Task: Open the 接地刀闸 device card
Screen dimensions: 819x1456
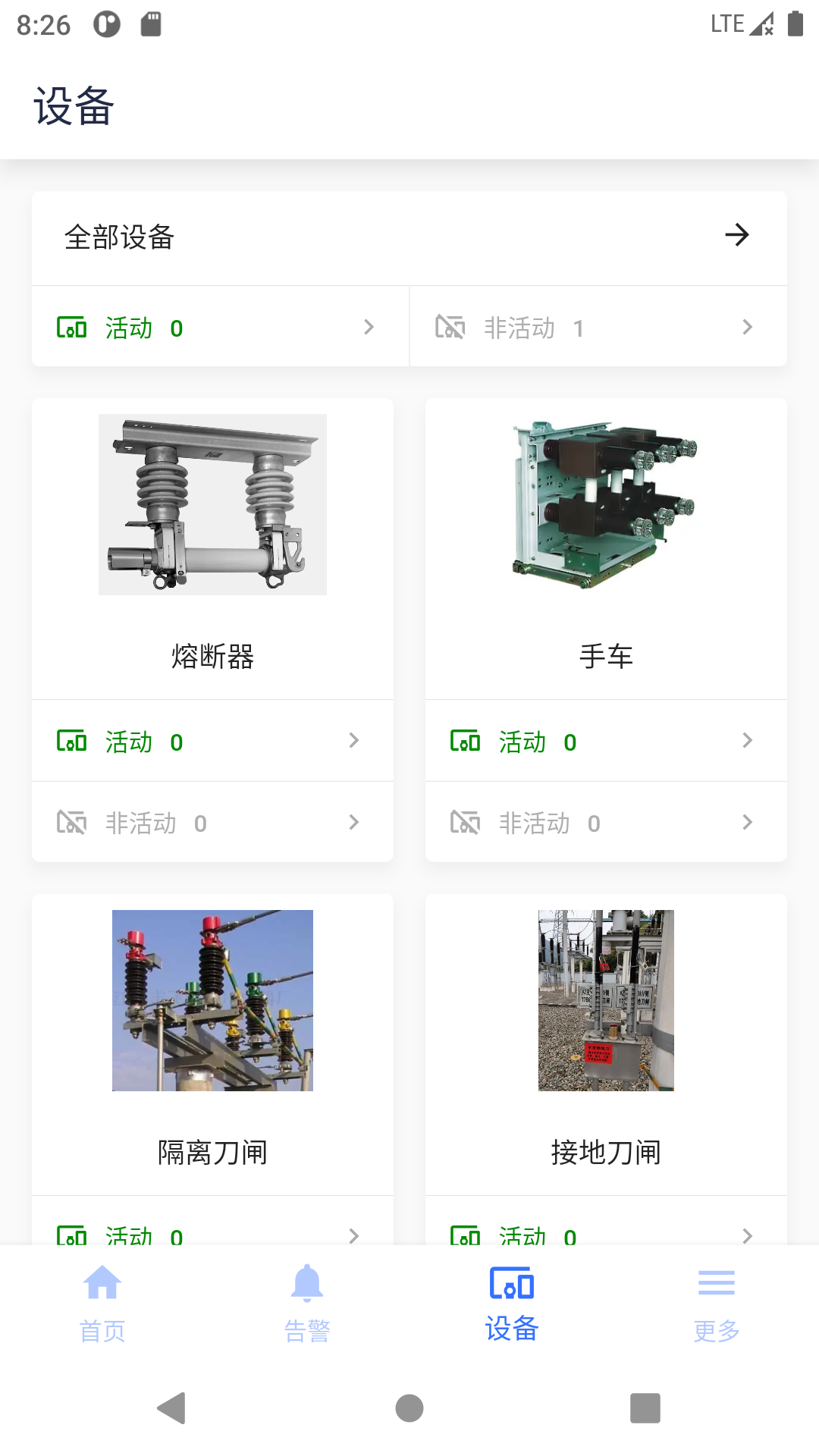Action: point(606,1039)
